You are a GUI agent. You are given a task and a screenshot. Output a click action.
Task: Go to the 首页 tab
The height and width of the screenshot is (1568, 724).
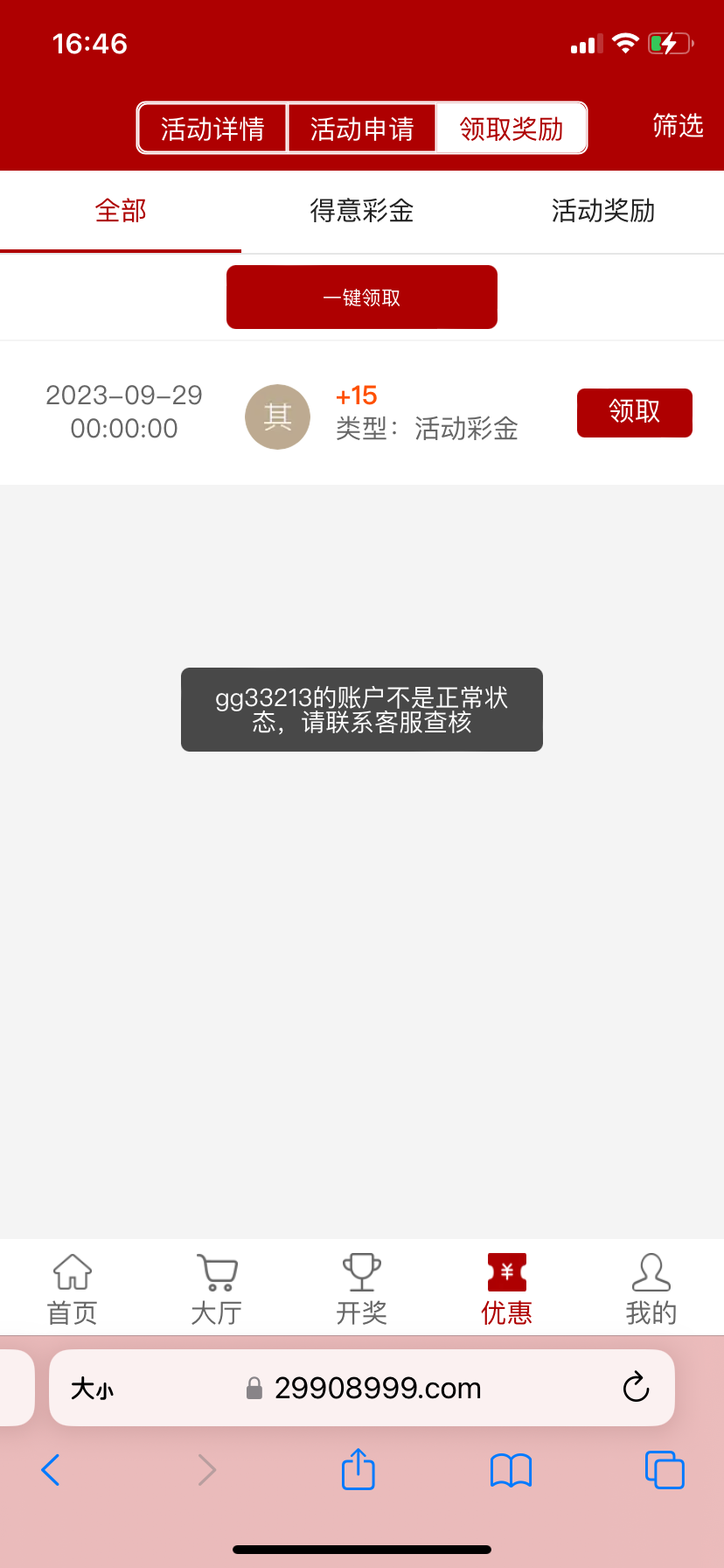click(x=73, y=1288)
